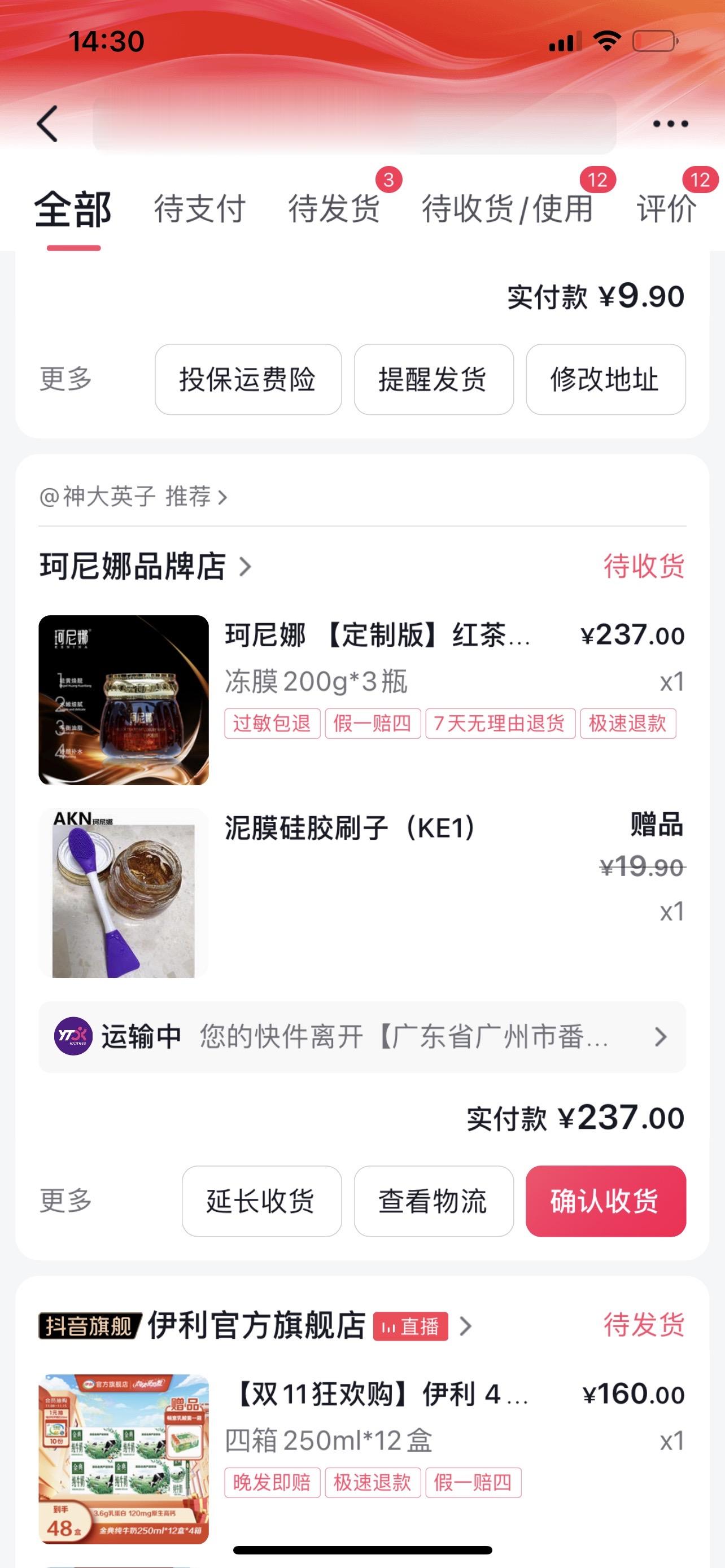
Task: Tap the 投保运费险 button
Action: (x=248, y=379)
